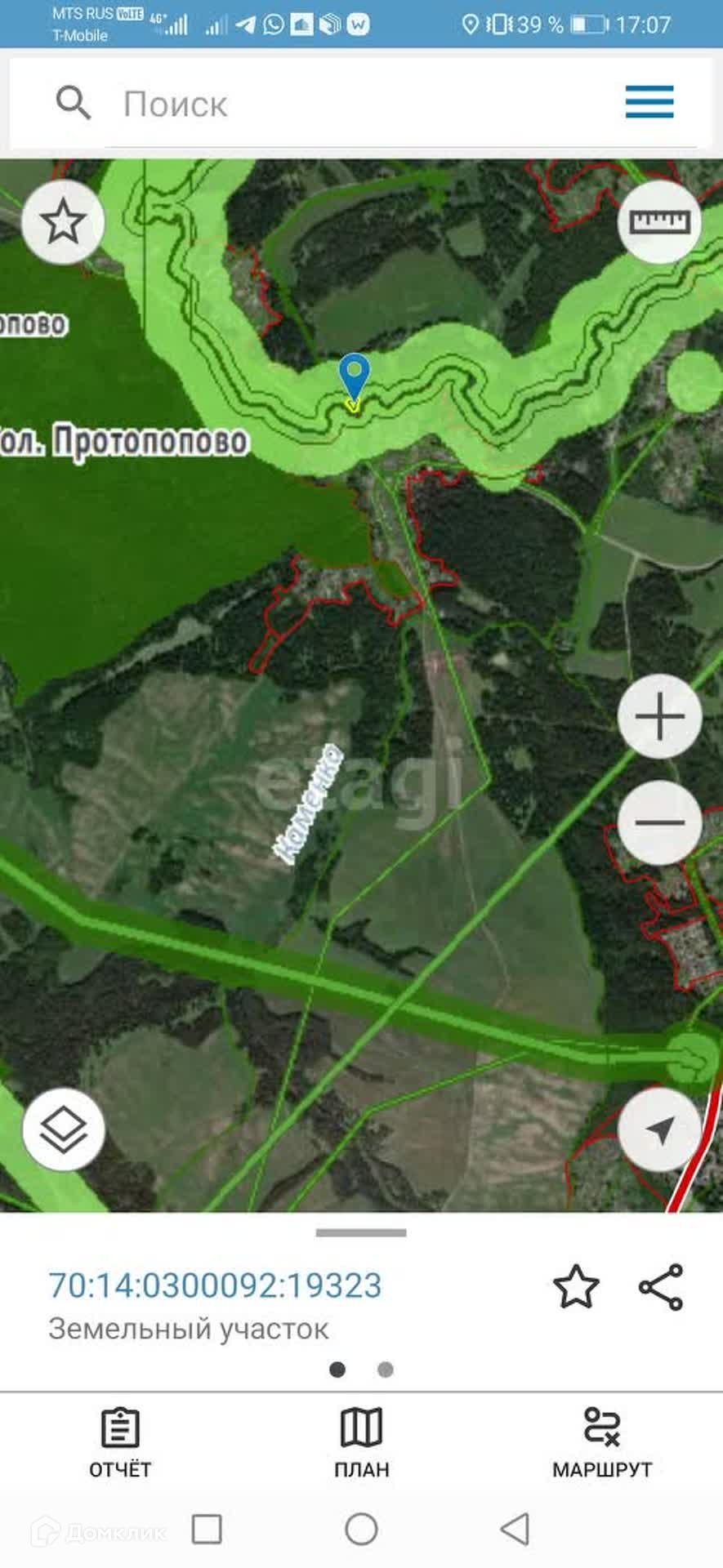This screenshot has width=723, height=1568.
Task: Zoom in on the map
Action: 659,717
